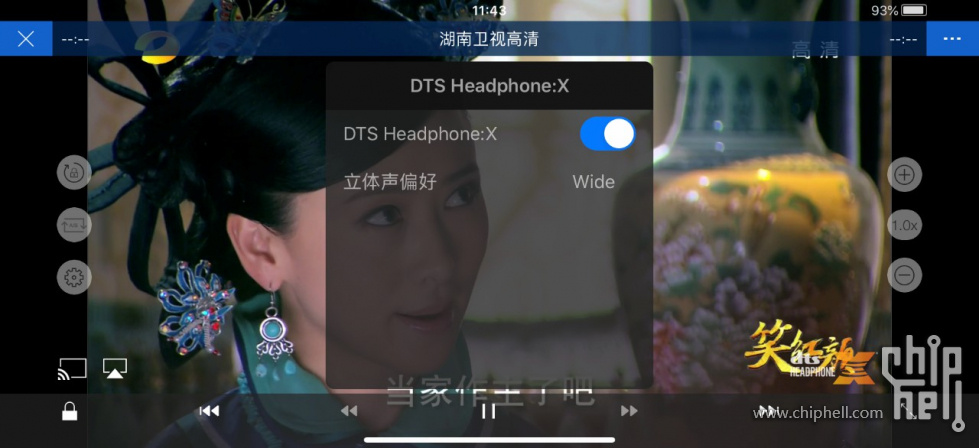Skip to the next track

pos(767,411)
